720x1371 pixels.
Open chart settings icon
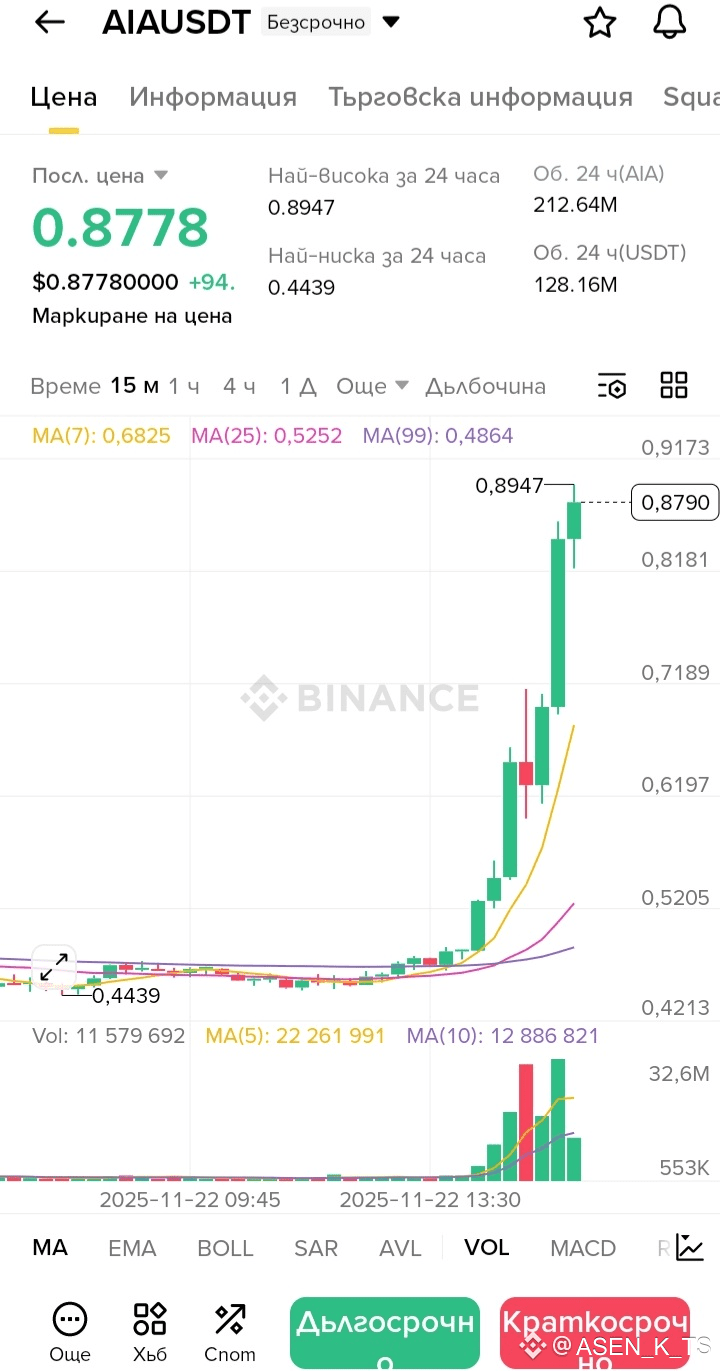click(x=612, y=386)
